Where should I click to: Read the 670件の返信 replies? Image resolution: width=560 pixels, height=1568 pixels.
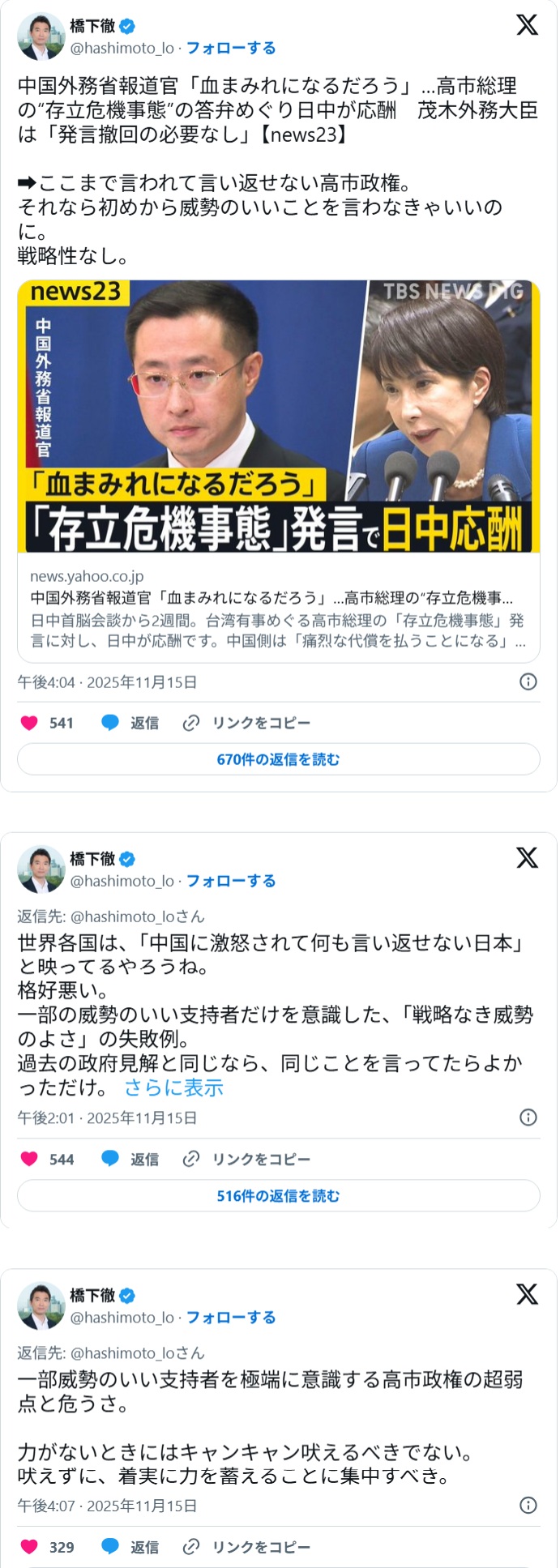[x=278, y=759]
